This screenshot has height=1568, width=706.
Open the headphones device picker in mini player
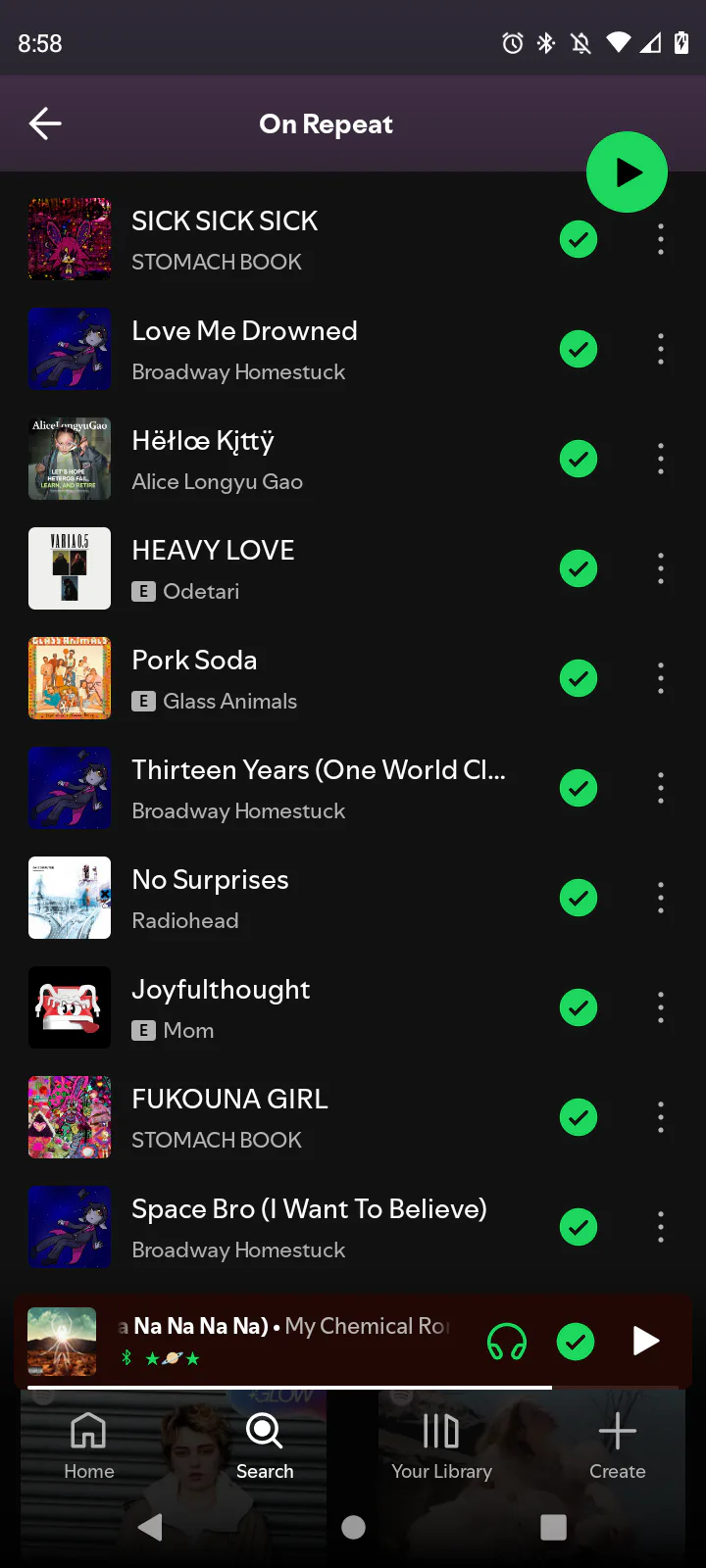click(507, 1341)
